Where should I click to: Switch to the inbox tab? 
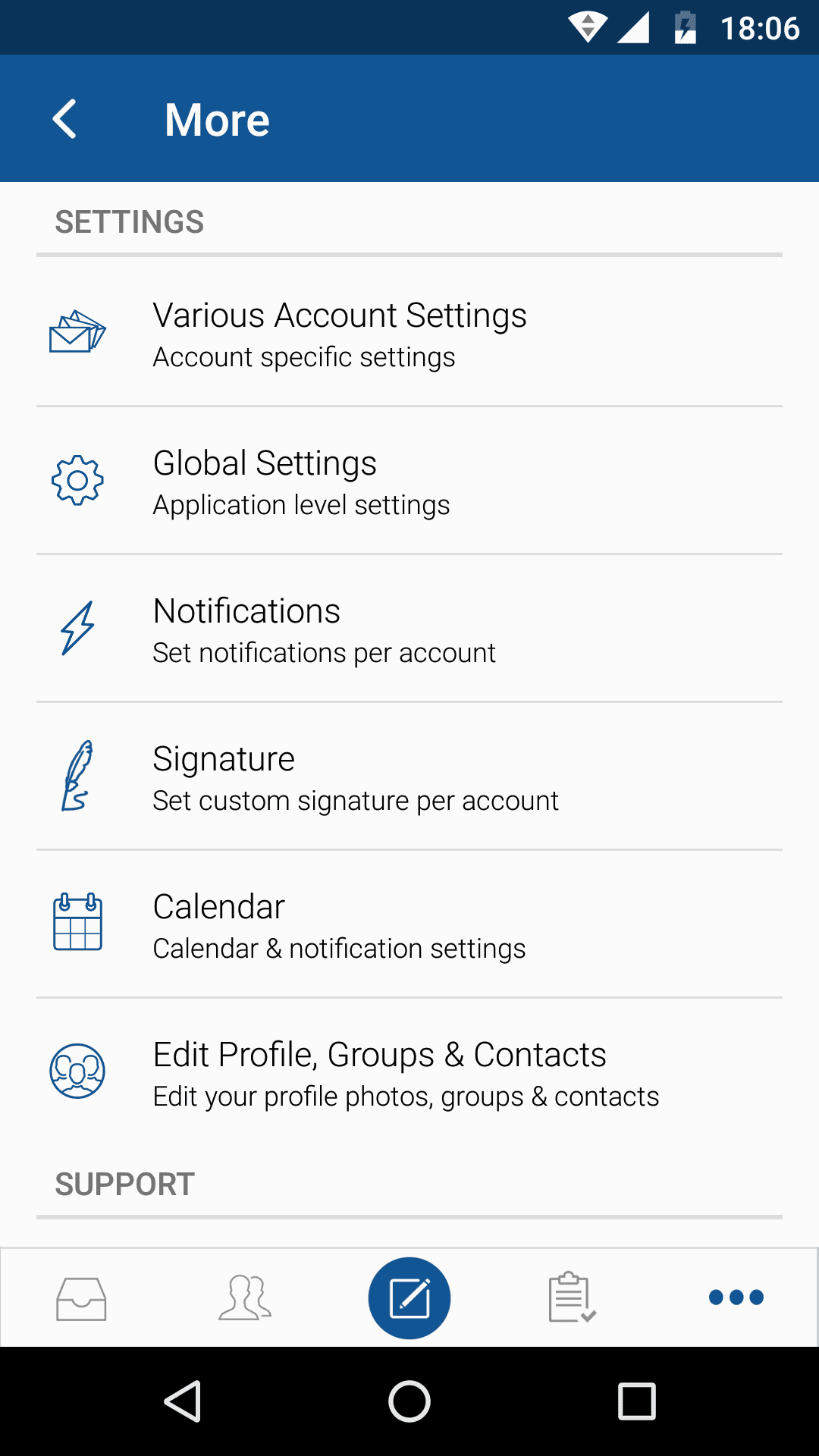click(81, 1298)
